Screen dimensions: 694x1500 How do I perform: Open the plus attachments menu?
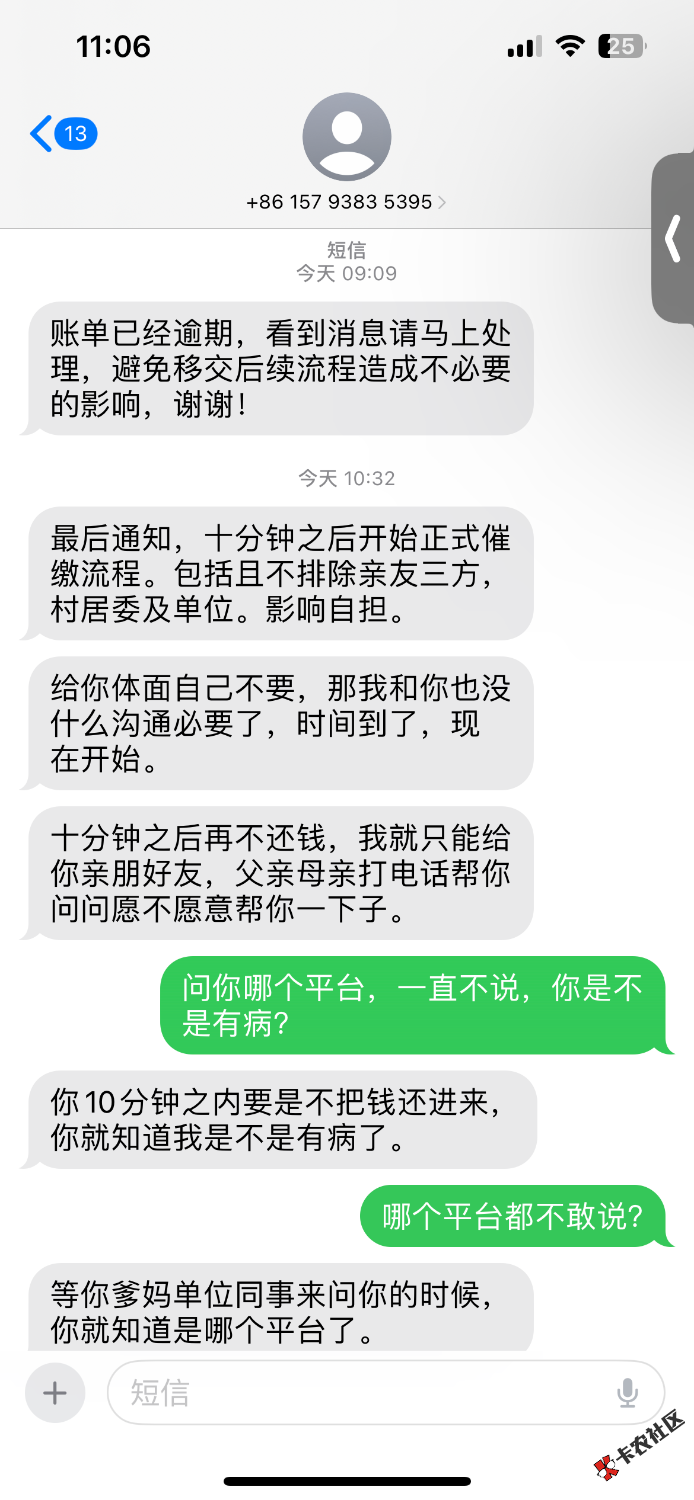pyautogui.click(x=55, y=1392)
